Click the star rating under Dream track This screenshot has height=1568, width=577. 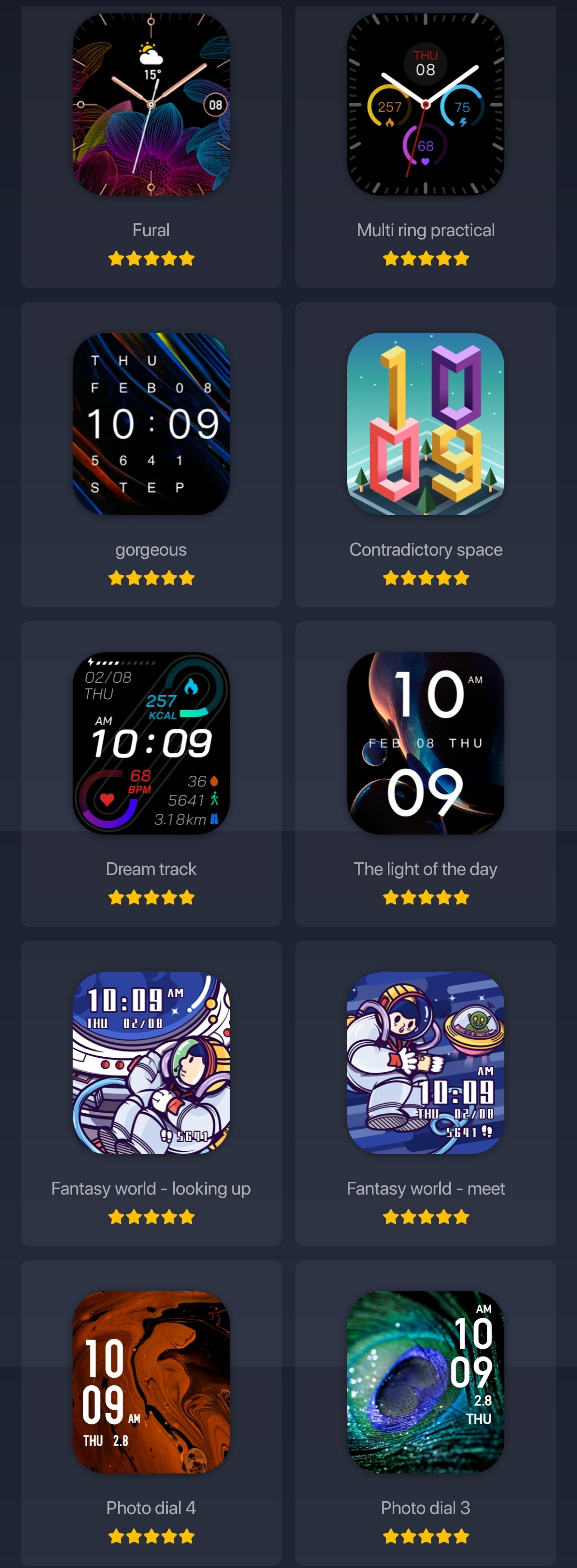[x=151, y=897]
